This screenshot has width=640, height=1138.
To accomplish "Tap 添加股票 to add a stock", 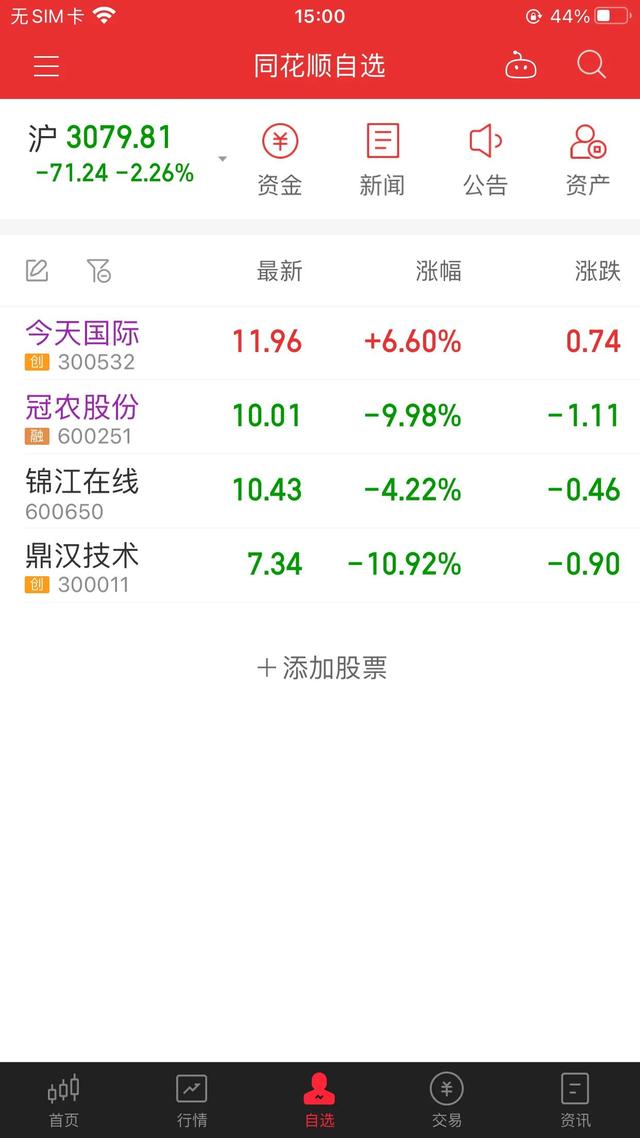I will (x=322, y=668).
